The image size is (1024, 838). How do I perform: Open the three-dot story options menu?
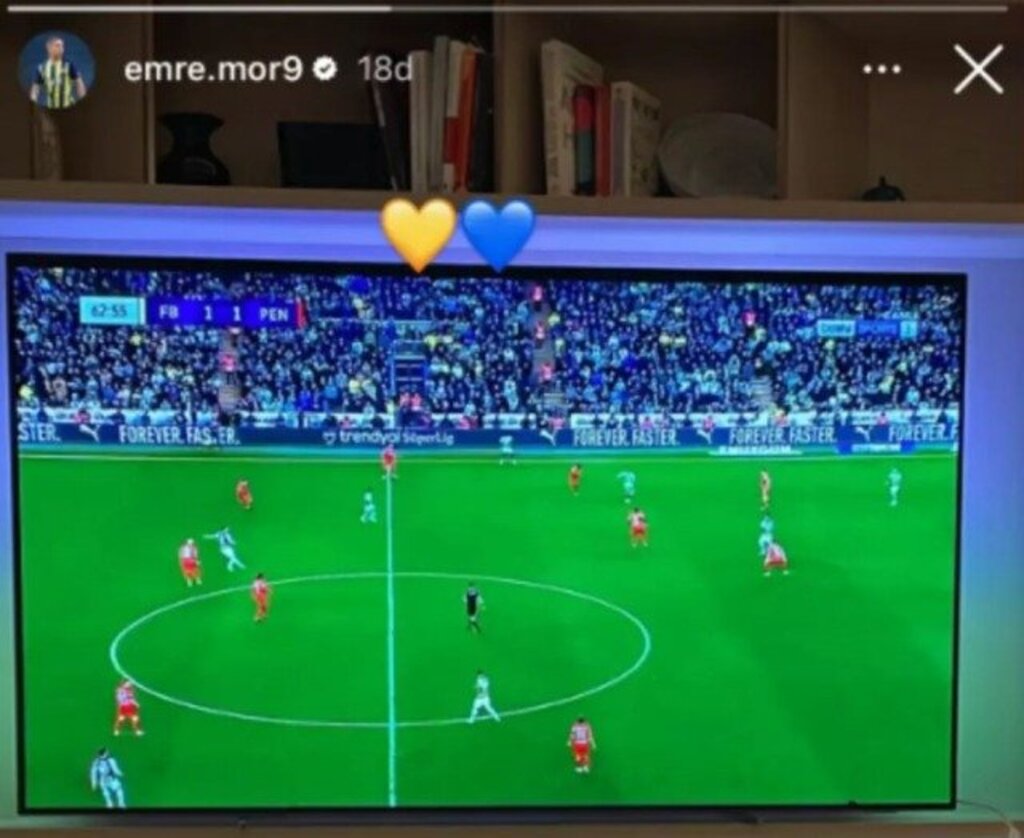(882, 70)
